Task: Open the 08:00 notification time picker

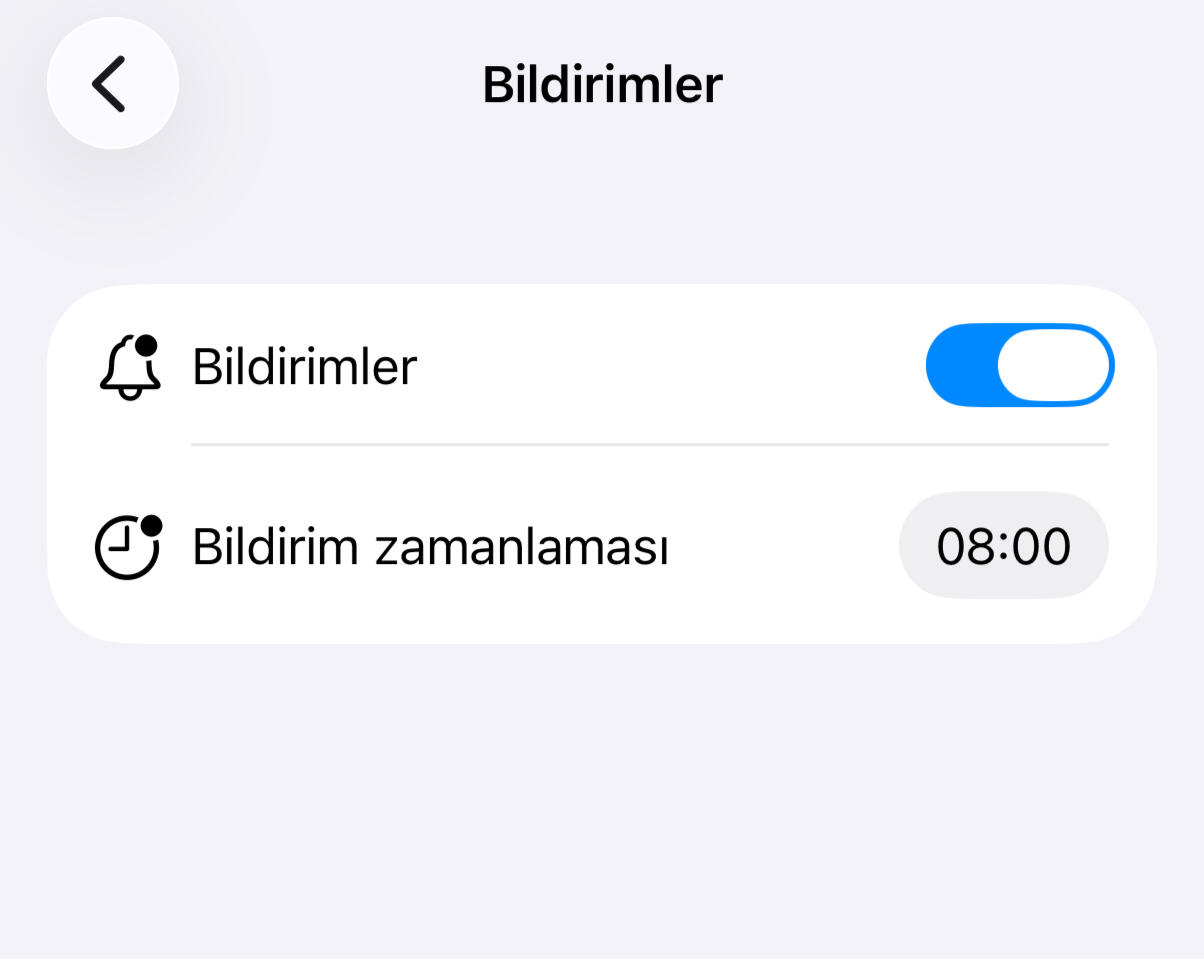Action: pos(1003,546)
